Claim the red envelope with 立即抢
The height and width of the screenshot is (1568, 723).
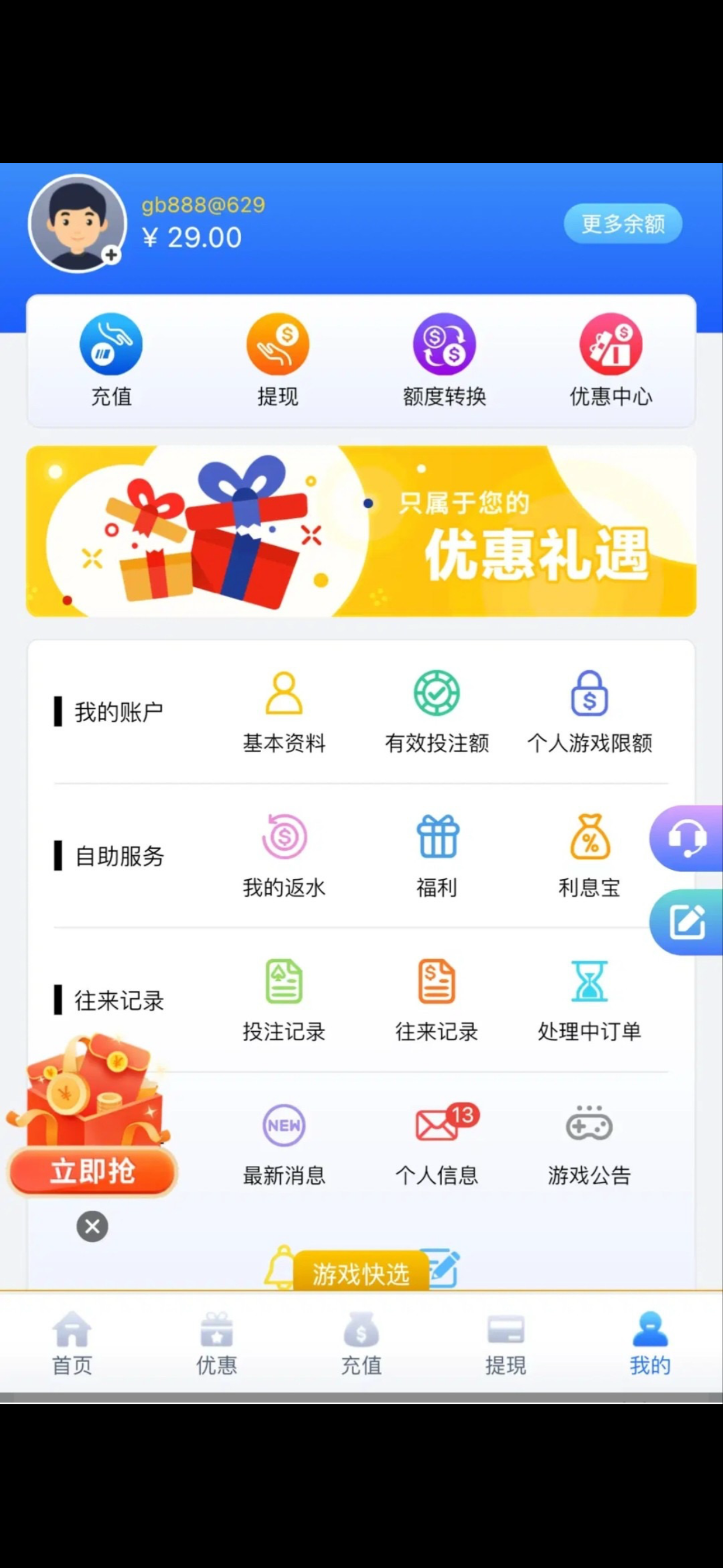pos(92,1170)
